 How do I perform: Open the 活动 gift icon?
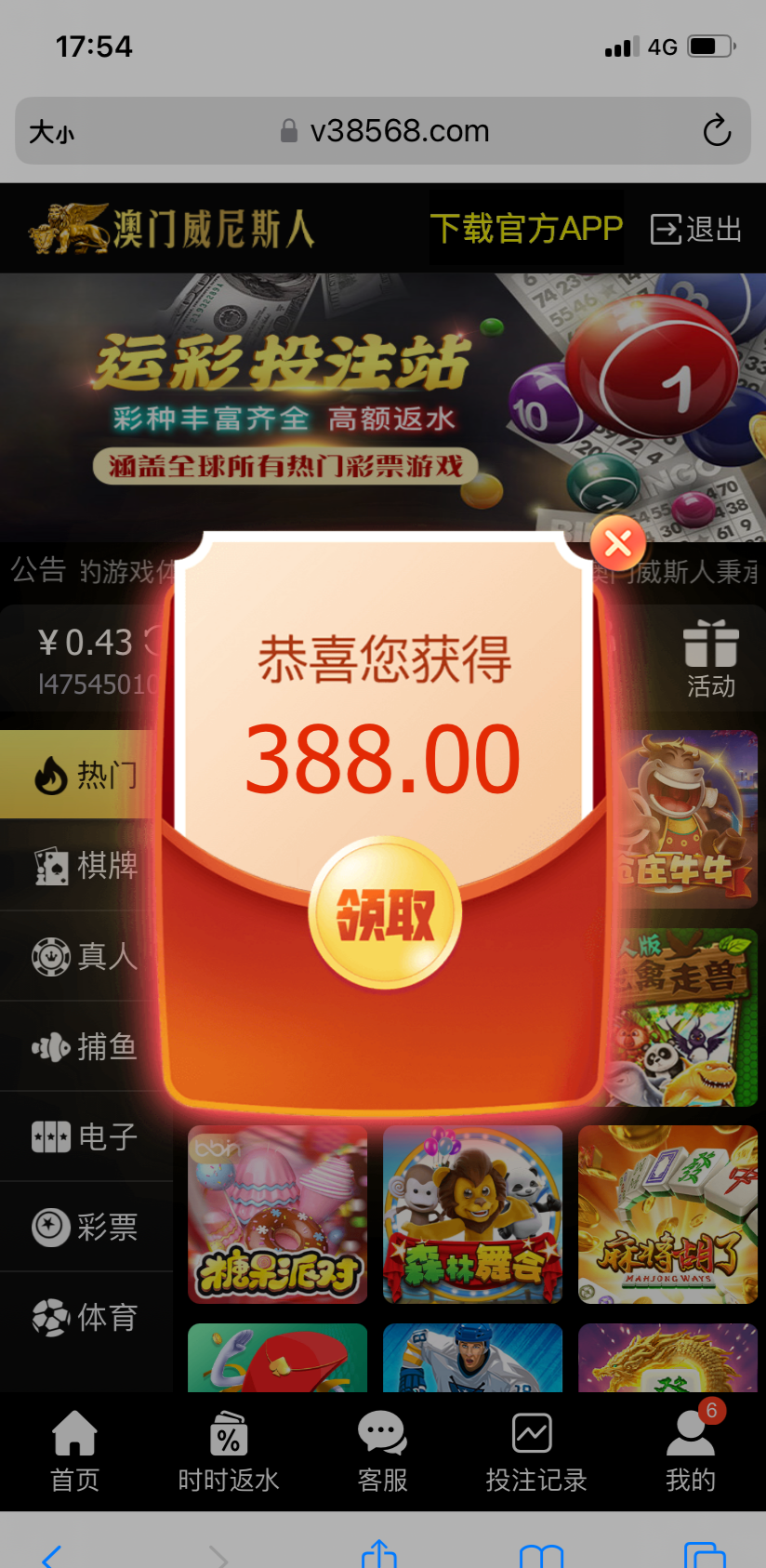click(710, 658)
